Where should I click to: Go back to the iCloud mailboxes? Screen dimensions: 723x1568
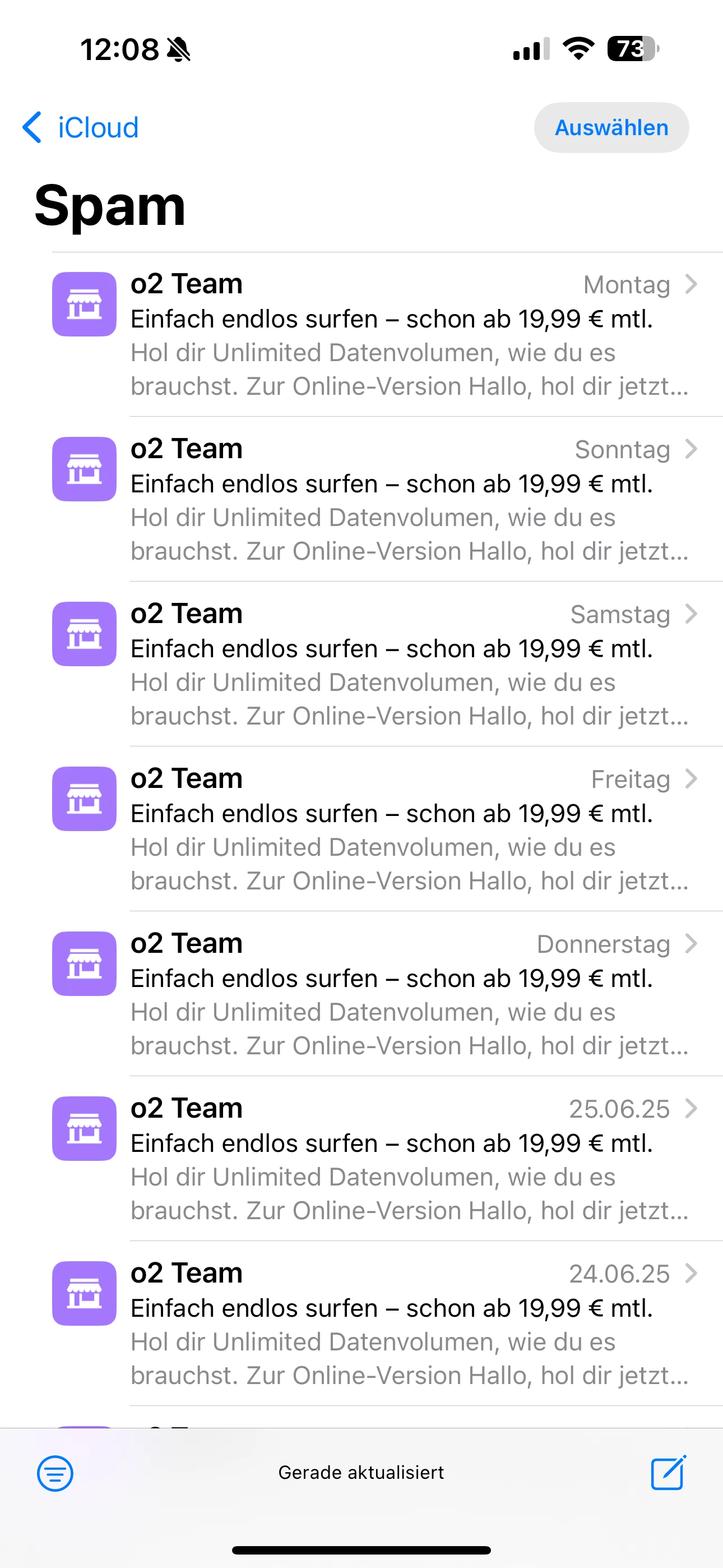[81, 128]
